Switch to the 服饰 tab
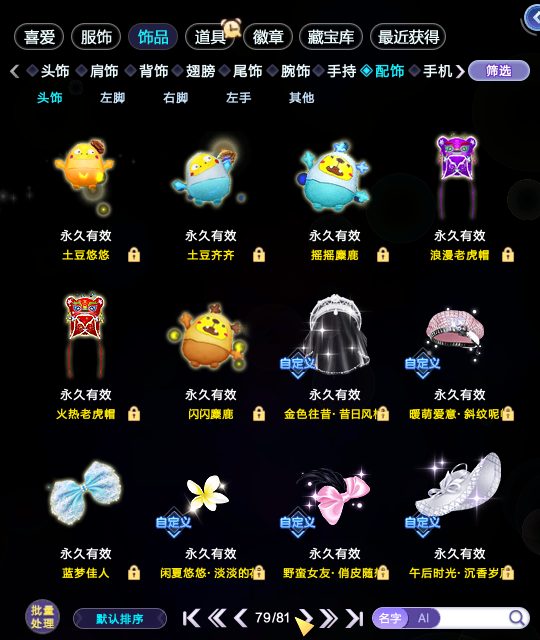This screenshot has height=640, width=540. [96, 37]
